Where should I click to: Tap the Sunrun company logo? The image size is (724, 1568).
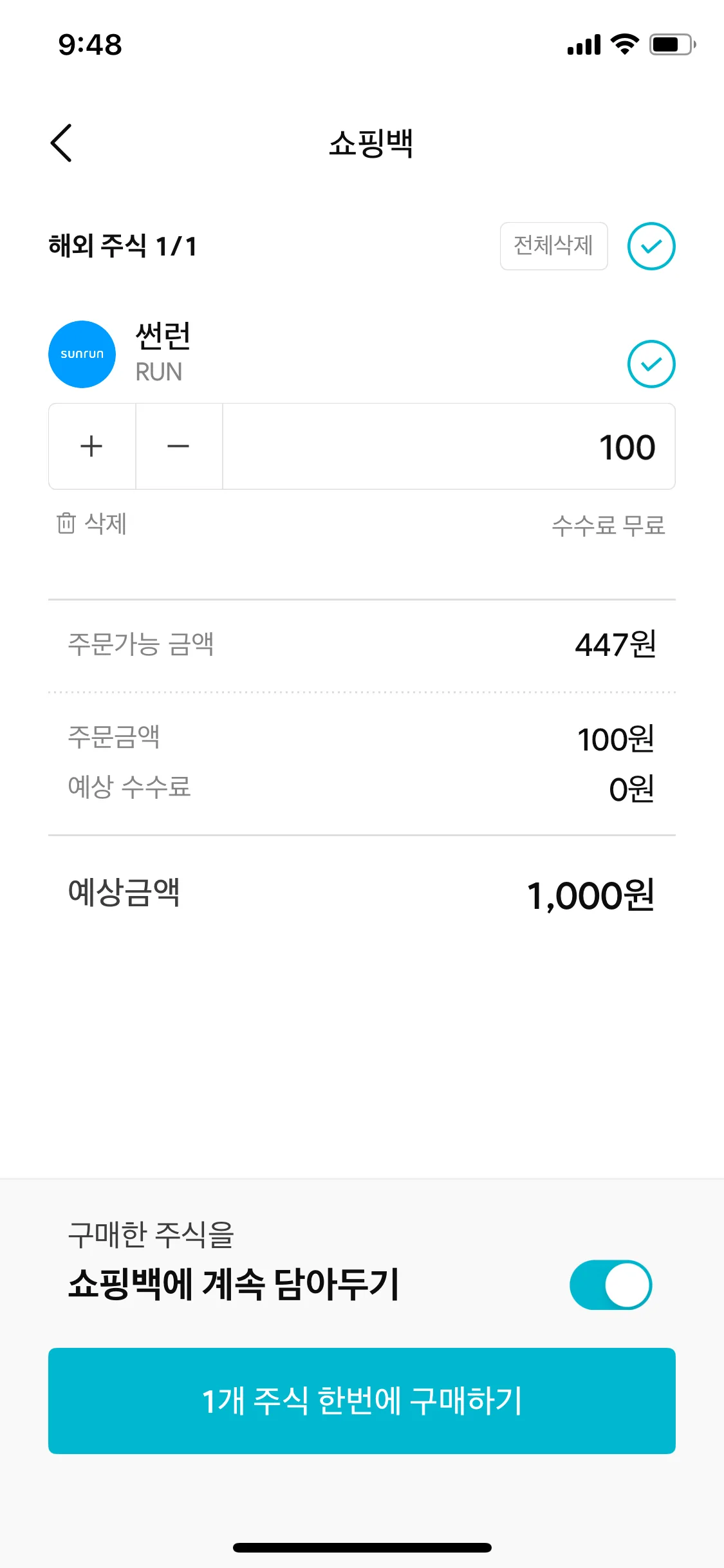click(82, 354)
